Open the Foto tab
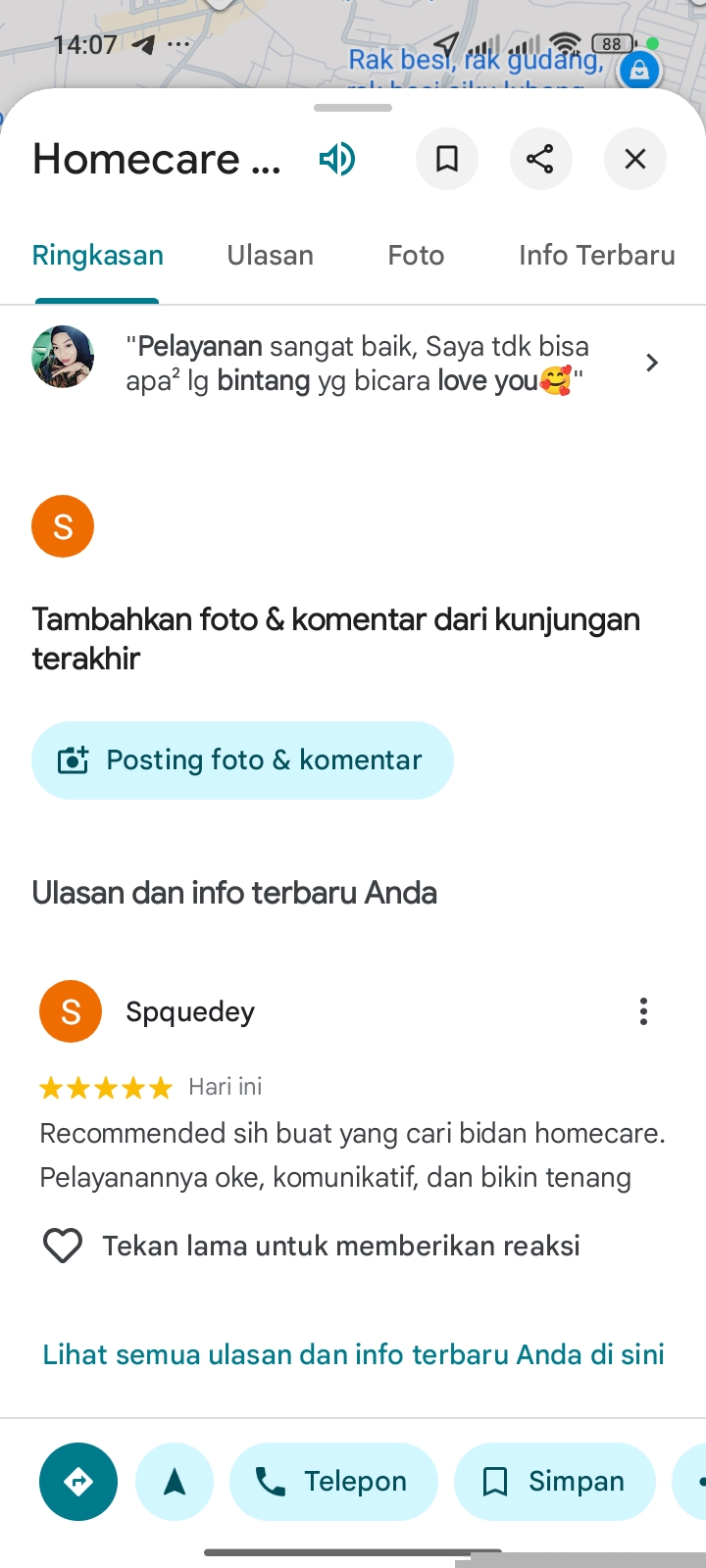This screenshot has width=706, height=1568. tap(416, 256)
